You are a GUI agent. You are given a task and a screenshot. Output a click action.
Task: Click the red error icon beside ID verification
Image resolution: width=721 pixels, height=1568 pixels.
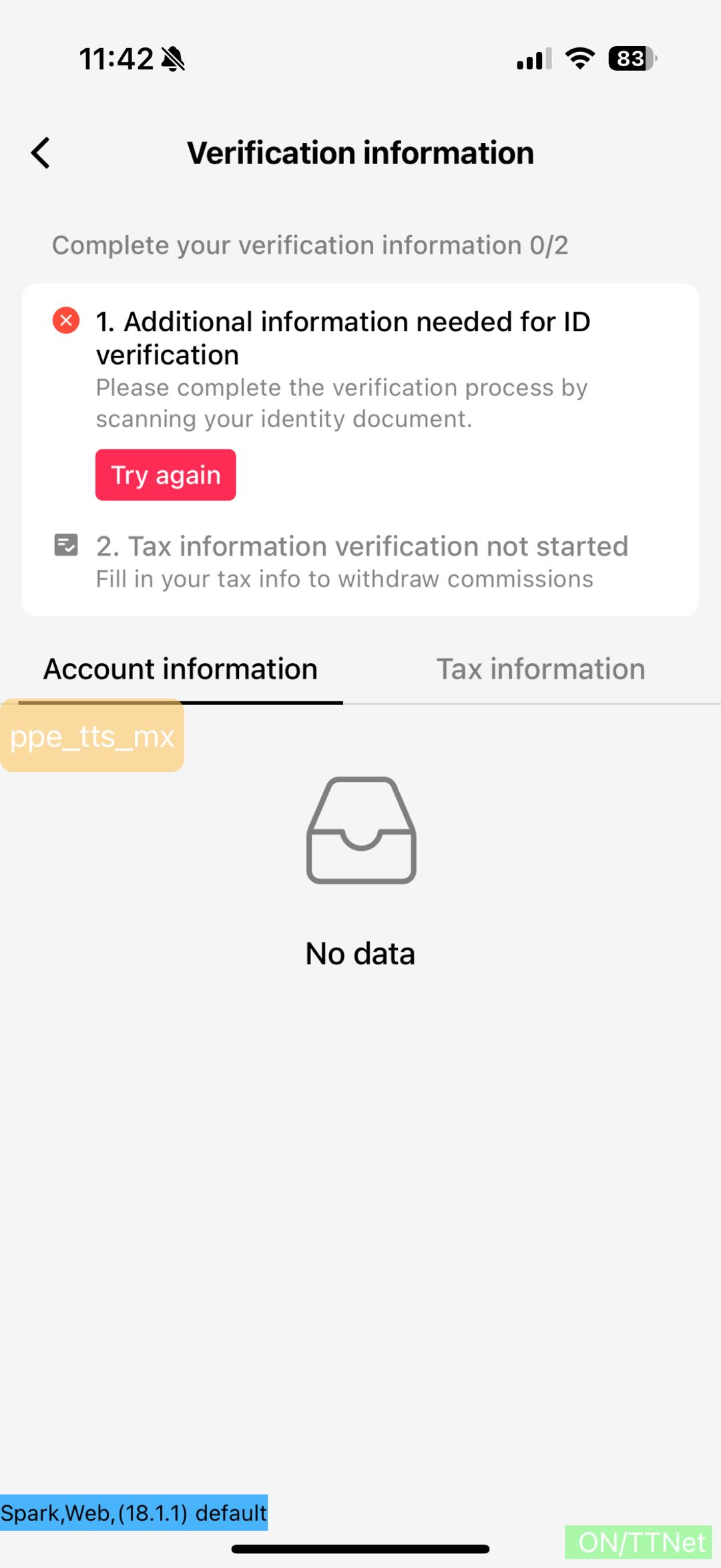coord(66,320)
